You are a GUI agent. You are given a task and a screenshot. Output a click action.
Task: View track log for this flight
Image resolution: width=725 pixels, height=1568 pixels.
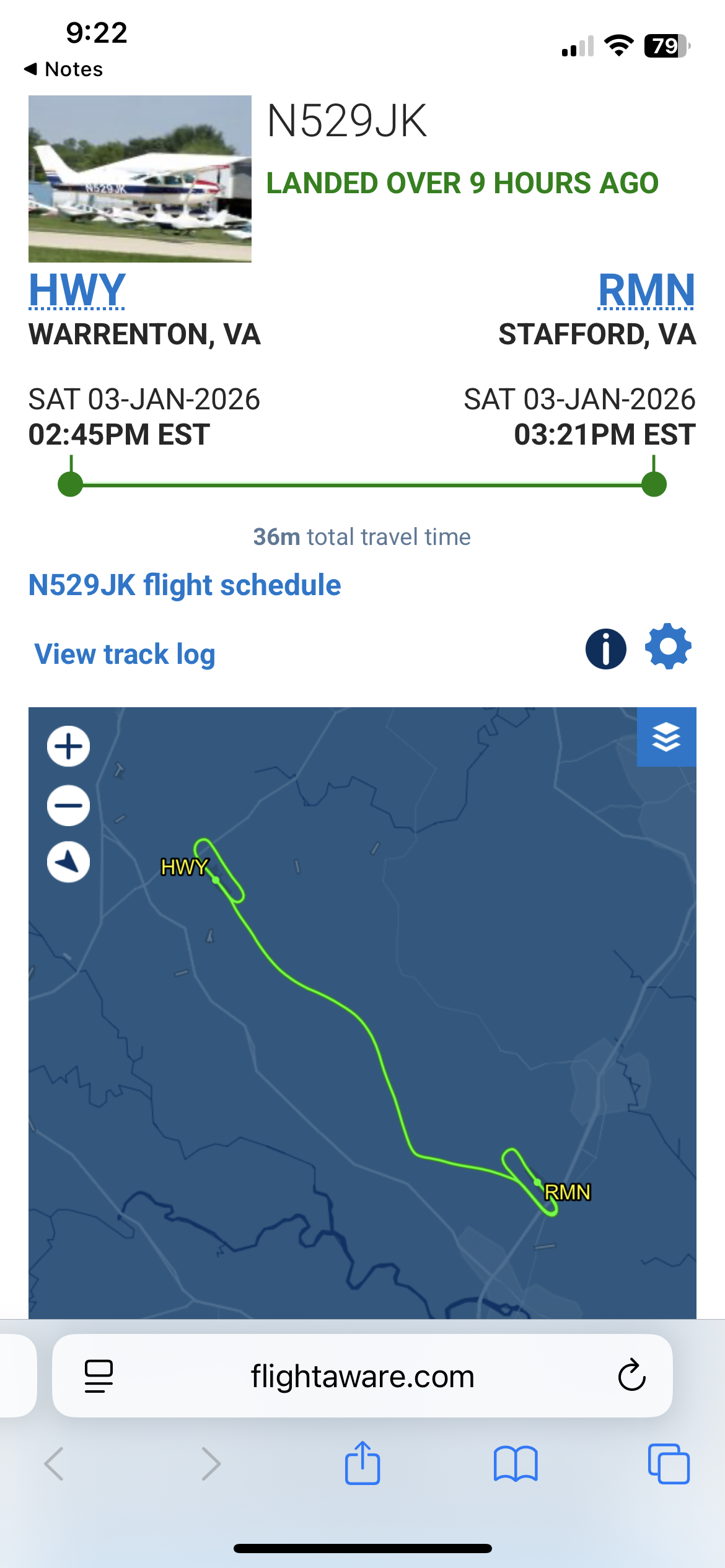tap(125, 654)
